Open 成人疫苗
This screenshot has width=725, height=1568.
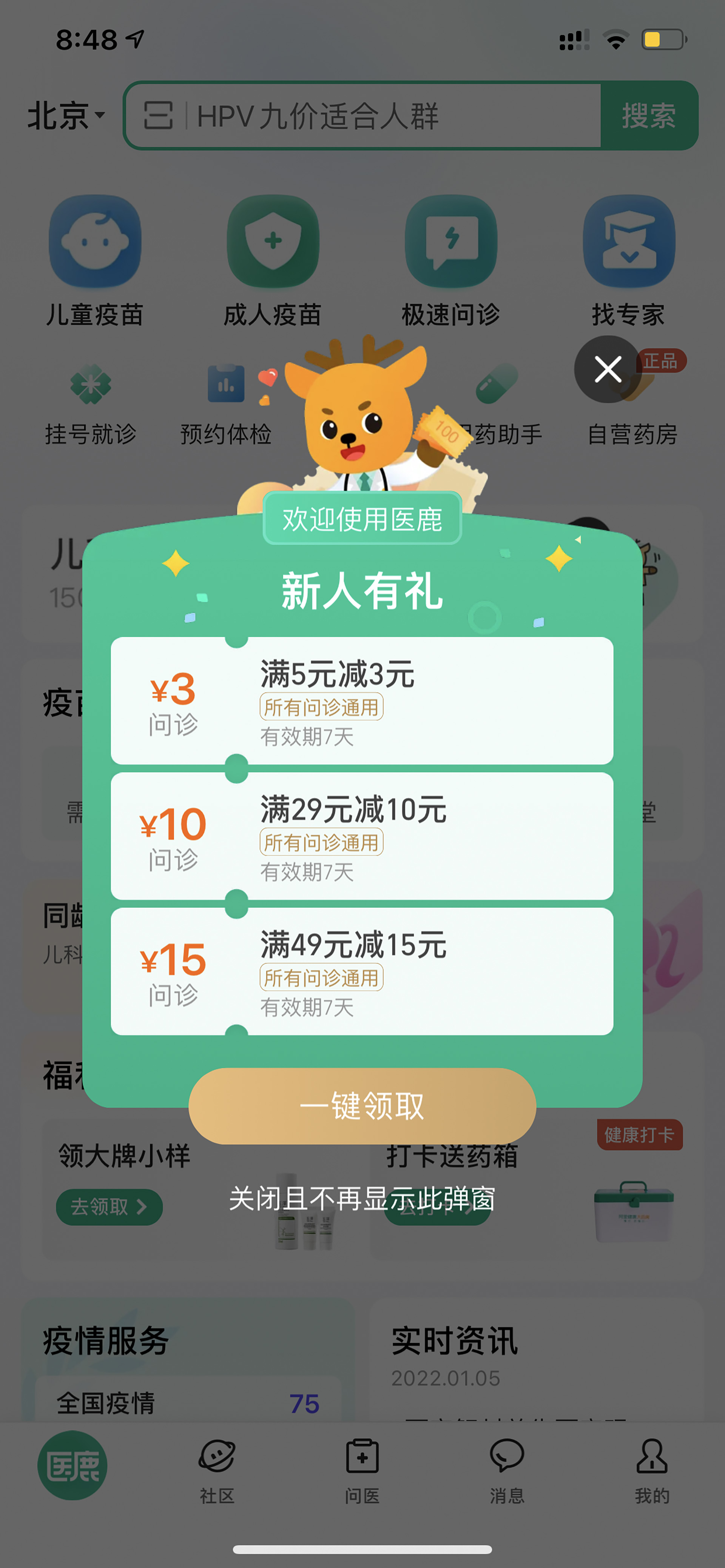pyautogui.click(x=273, y=260)
